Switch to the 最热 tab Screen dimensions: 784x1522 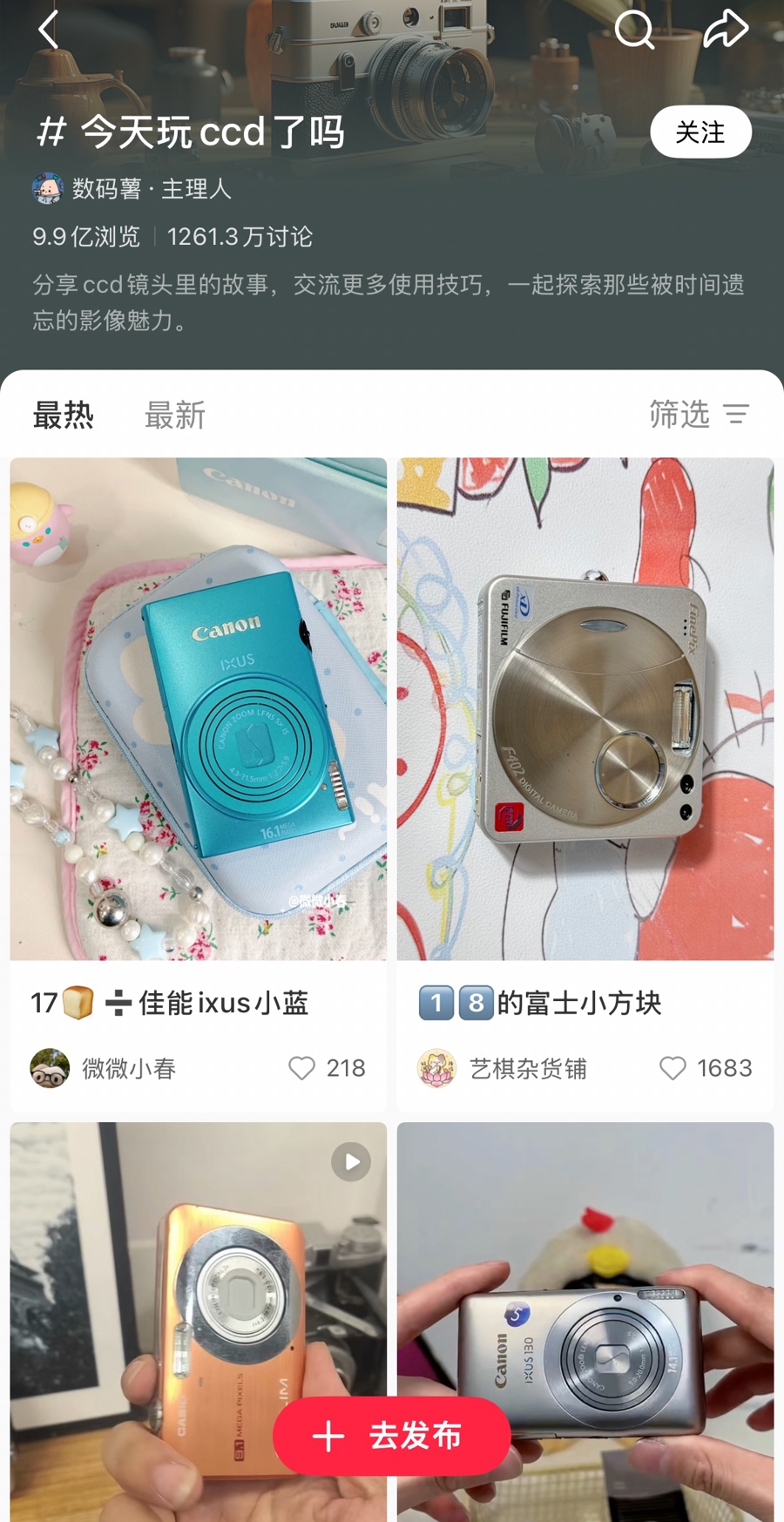tap(63, 415)
